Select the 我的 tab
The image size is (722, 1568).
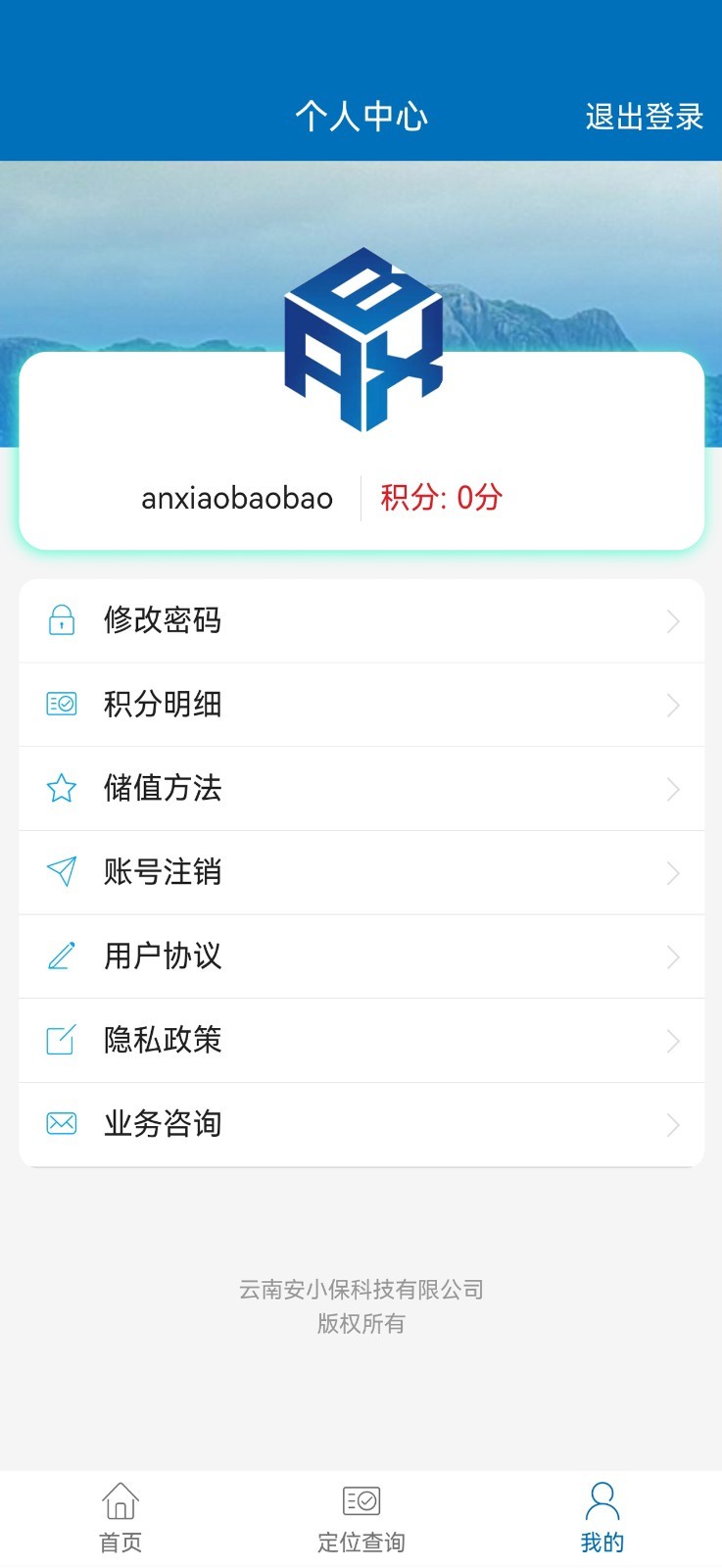coord(602,1518)
